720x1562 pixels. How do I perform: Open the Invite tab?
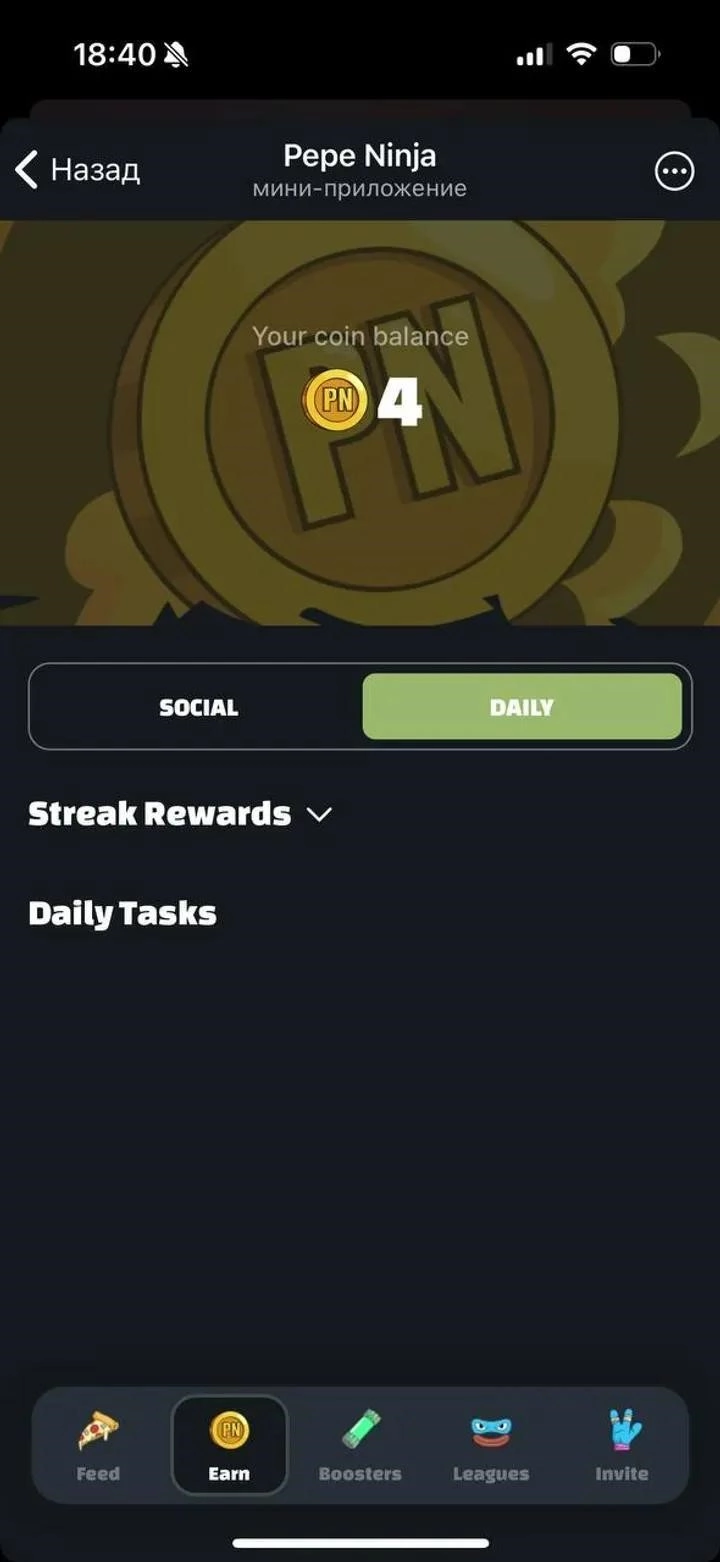pyautogui.click(x=621, y=1446)
